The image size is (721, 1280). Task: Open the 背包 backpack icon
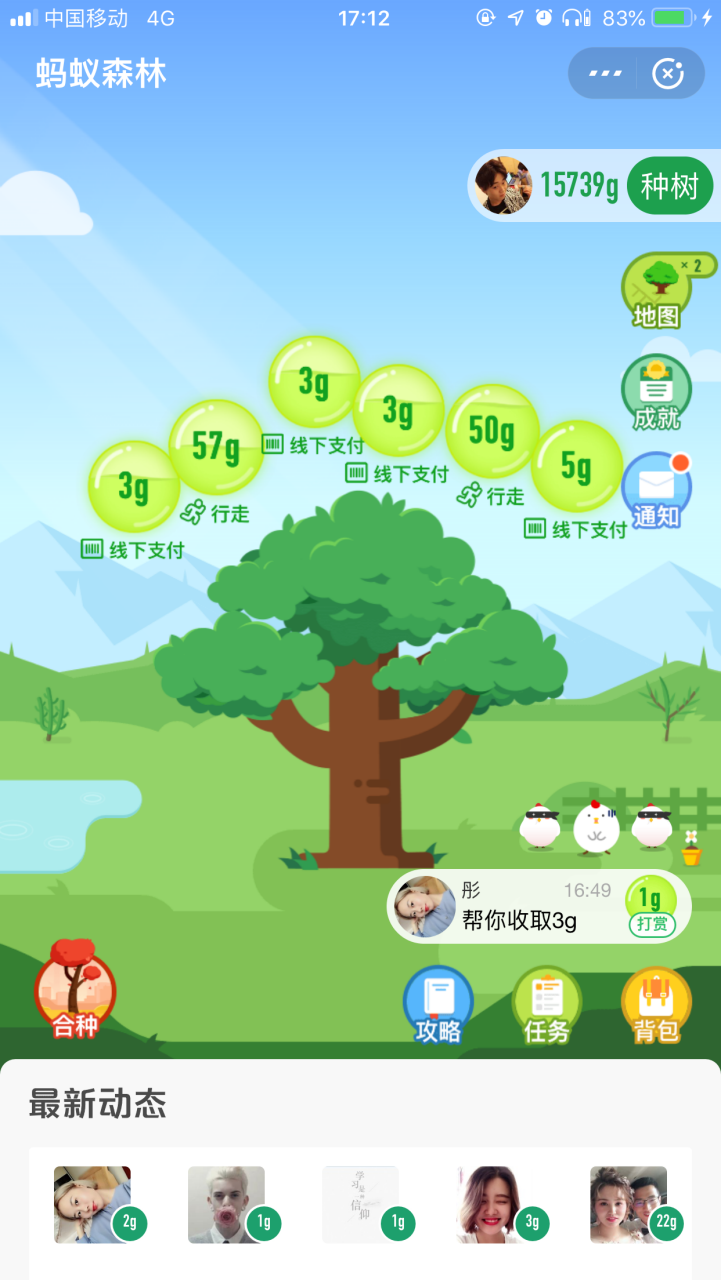656,1005
